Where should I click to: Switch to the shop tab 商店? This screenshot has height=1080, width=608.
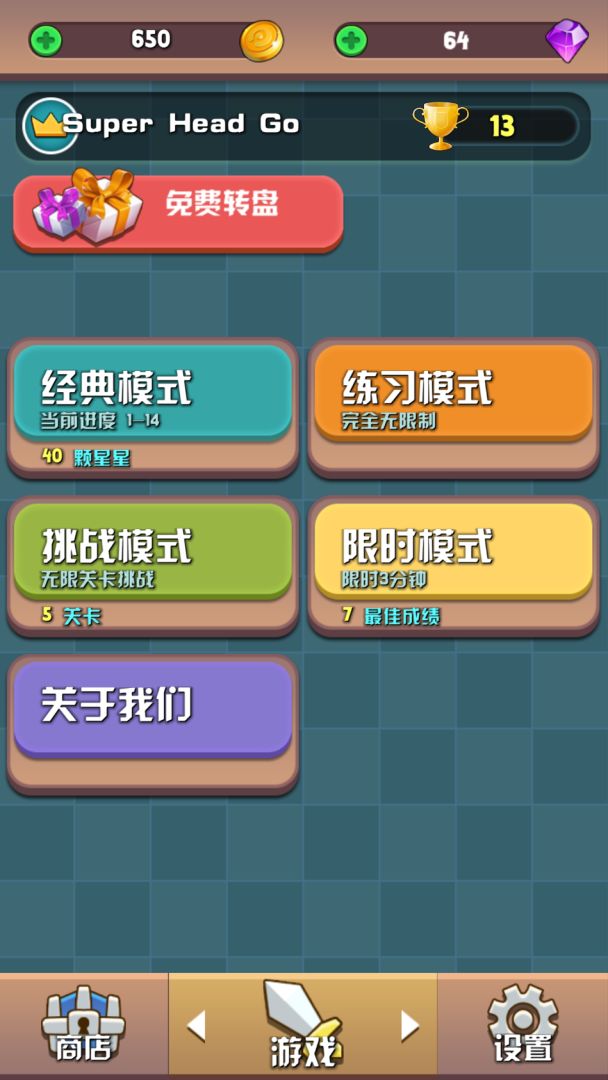(x=83, y=1025)
